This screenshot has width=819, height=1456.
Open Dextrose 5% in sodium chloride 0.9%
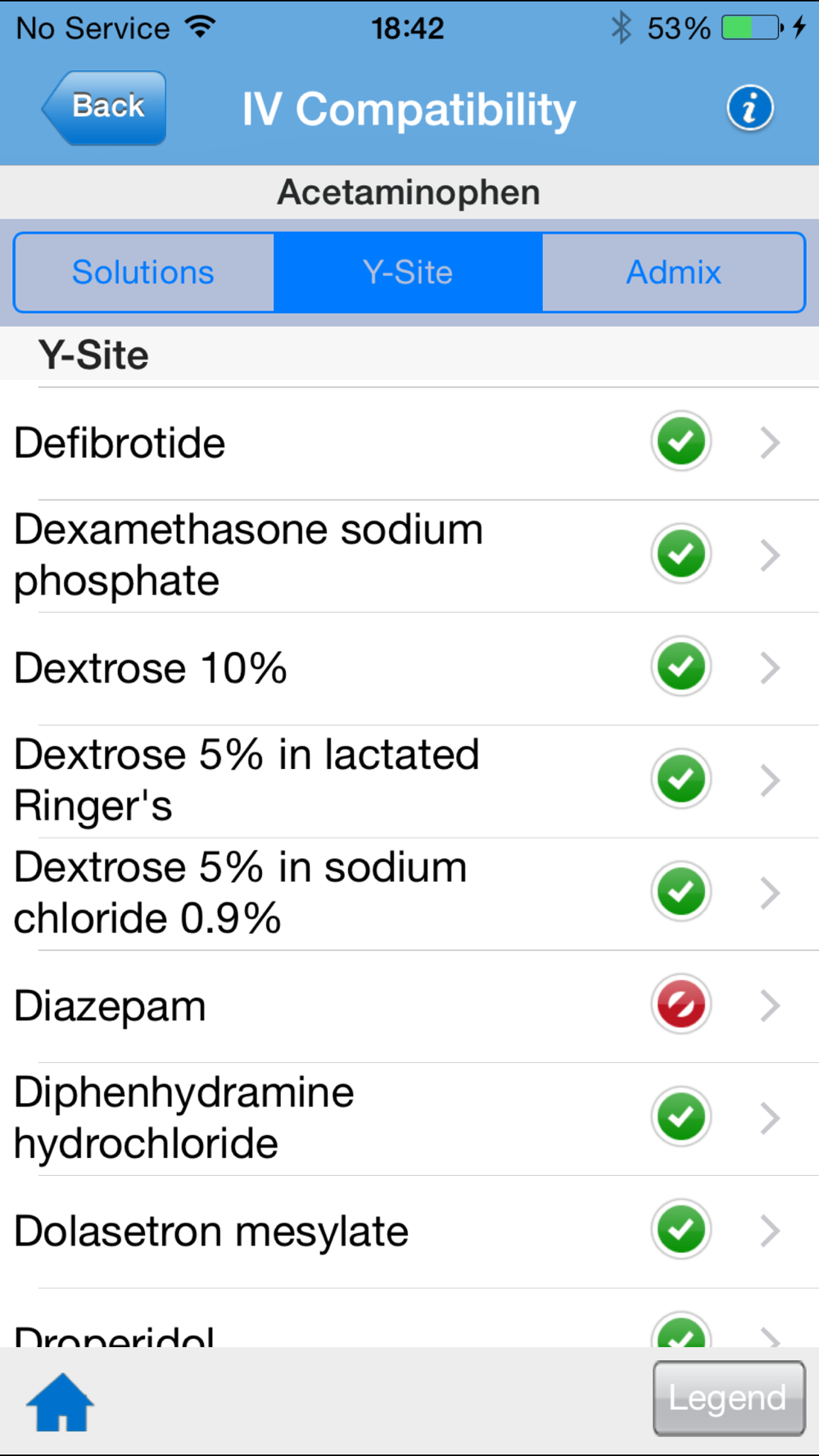click(409, 893)
